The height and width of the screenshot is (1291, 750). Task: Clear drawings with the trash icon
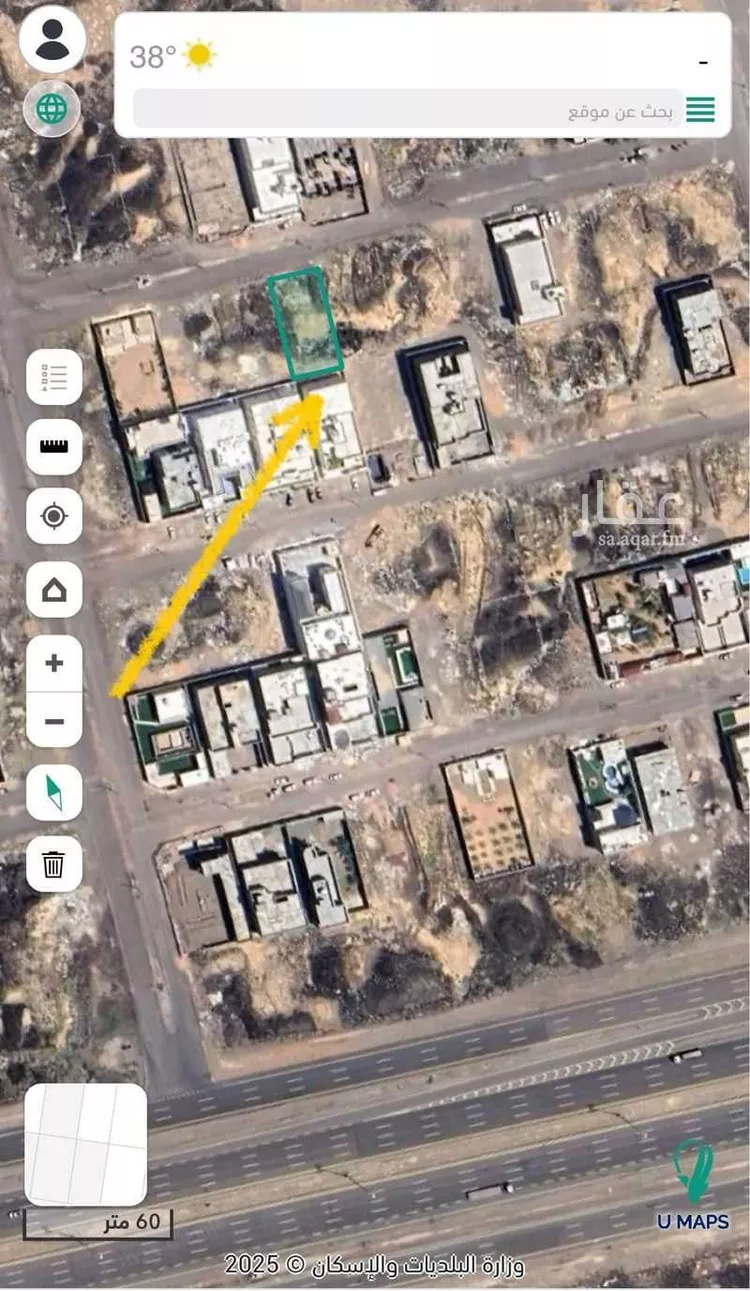tap(54, 864)
